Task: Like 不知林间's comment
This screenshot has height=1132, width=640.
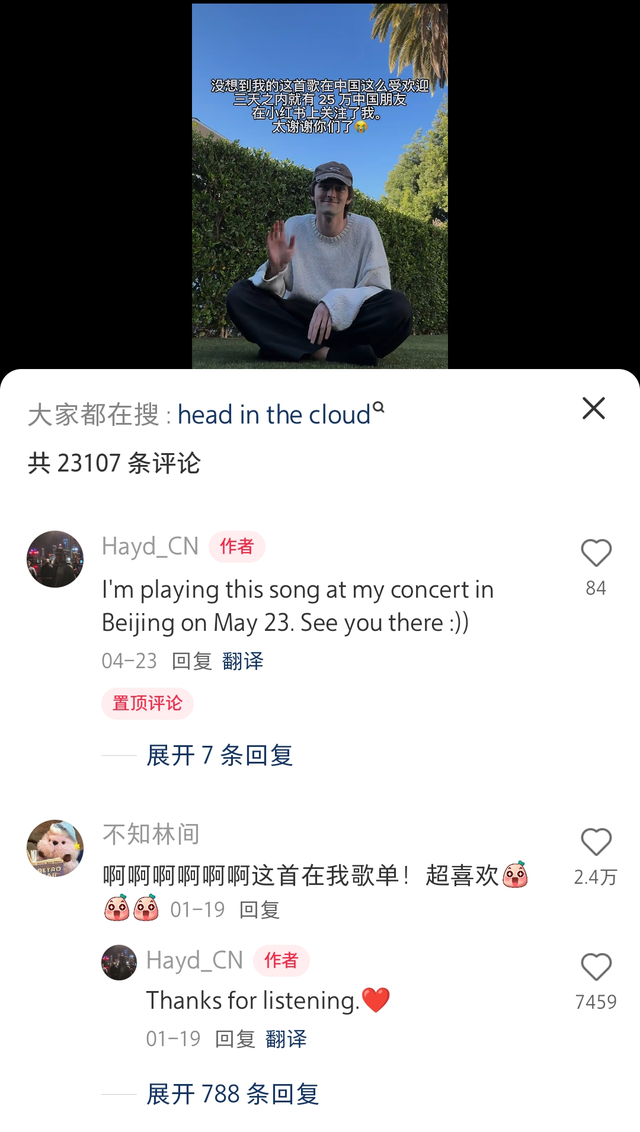Action: tap(596, 843)
